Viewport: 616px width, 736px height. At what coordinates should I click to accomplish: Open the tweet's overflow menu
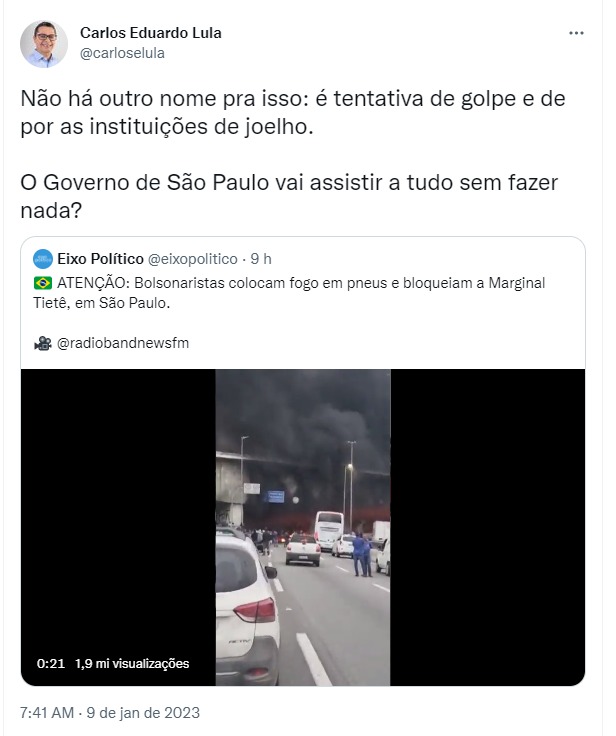pos(576,33)
